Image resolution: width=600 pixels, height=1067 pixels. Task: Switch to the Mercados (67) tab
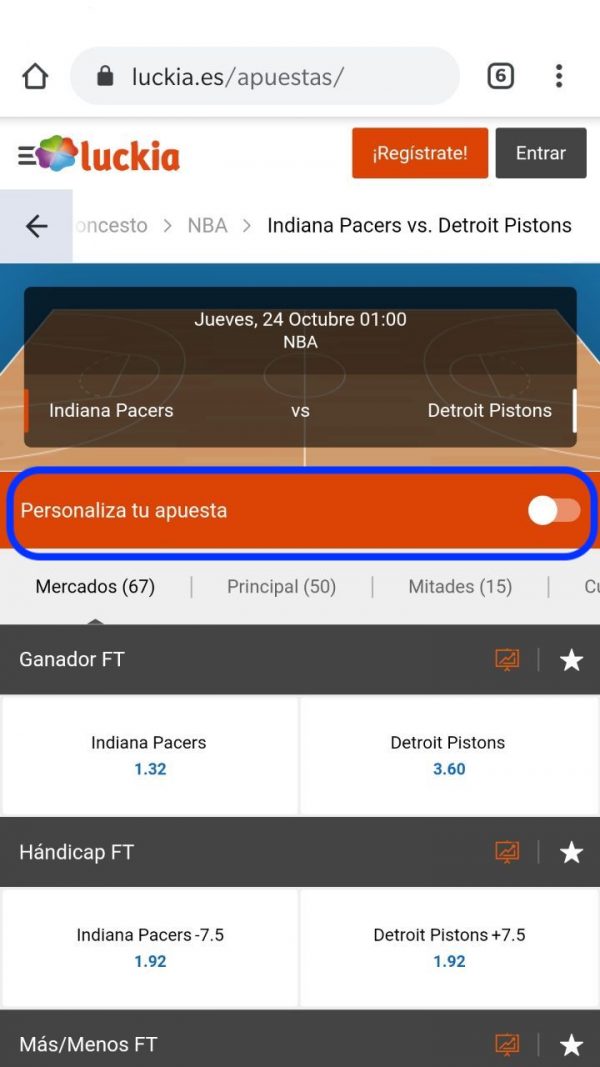click(x=95, y=587)
